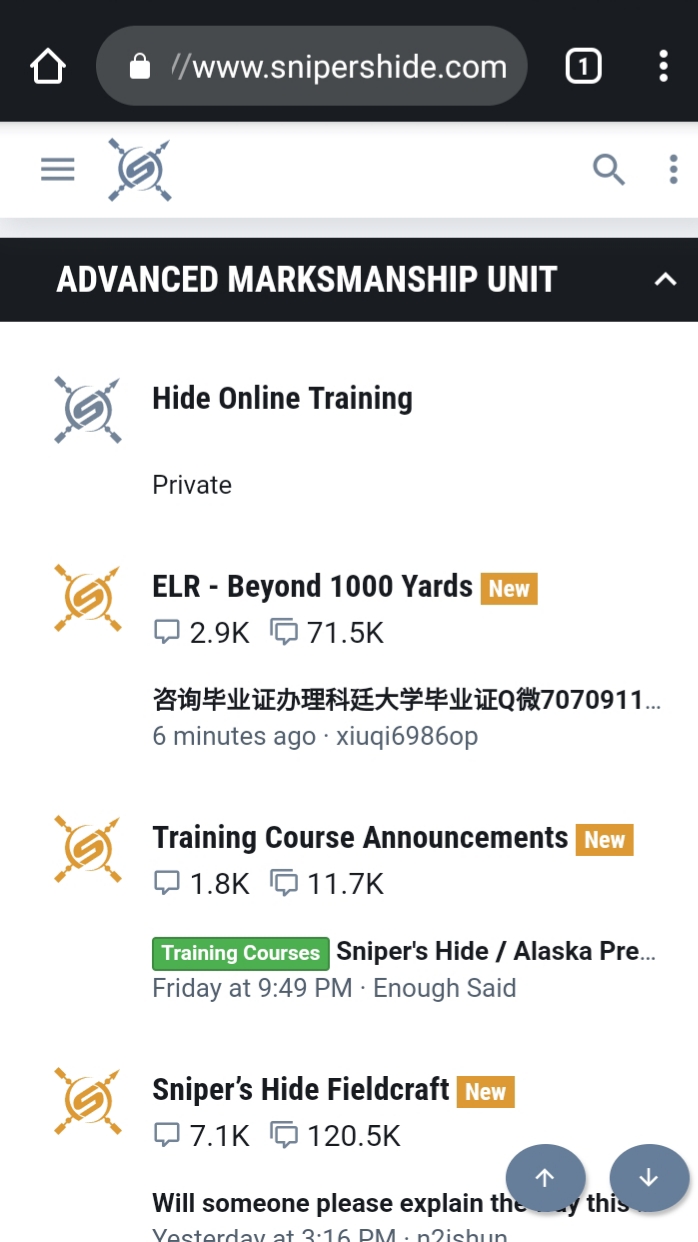Go to the browser home page
Viewport: 698px width, 1242px height.
pyautogui.click(x=47, y=67)
